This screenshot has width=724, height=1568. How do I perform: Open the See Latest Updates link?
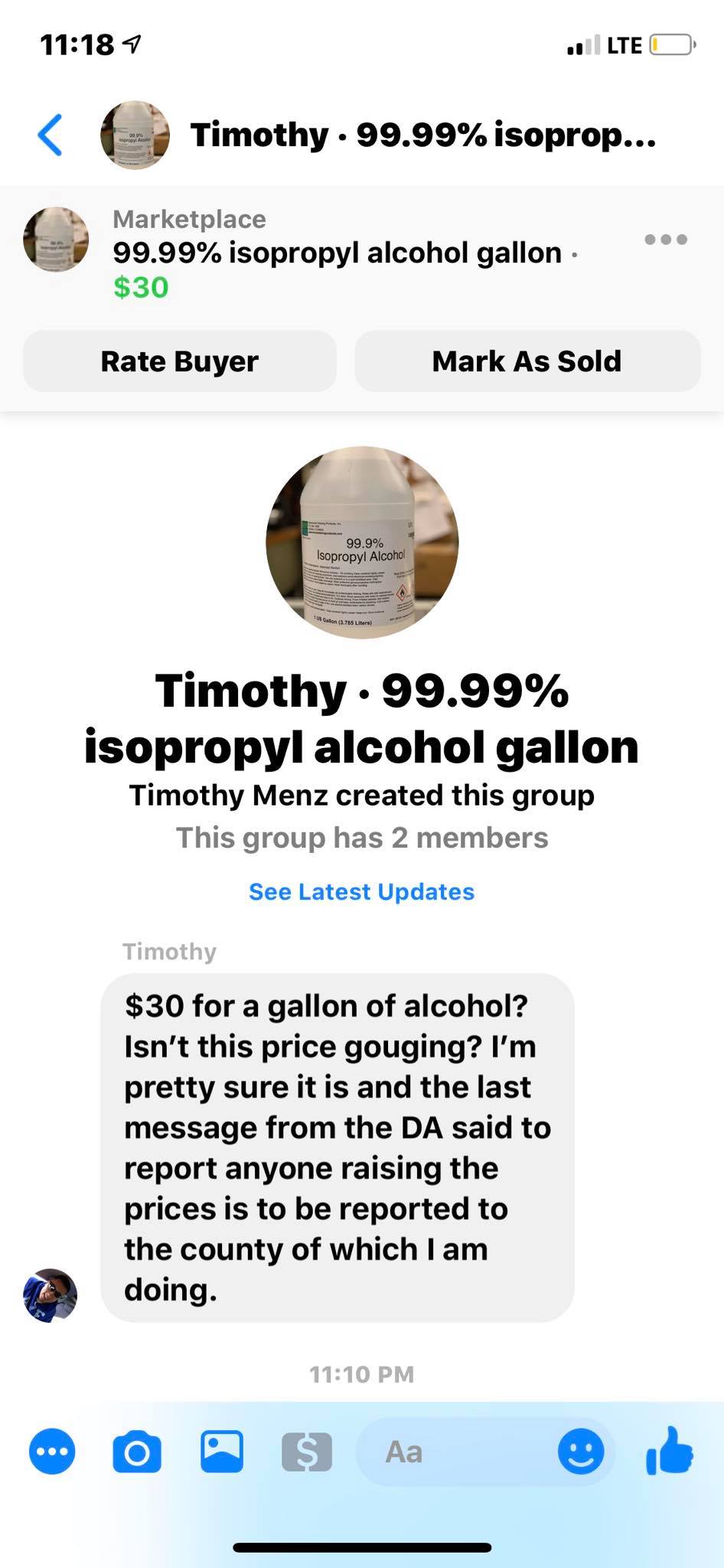(x=361, y=892)
